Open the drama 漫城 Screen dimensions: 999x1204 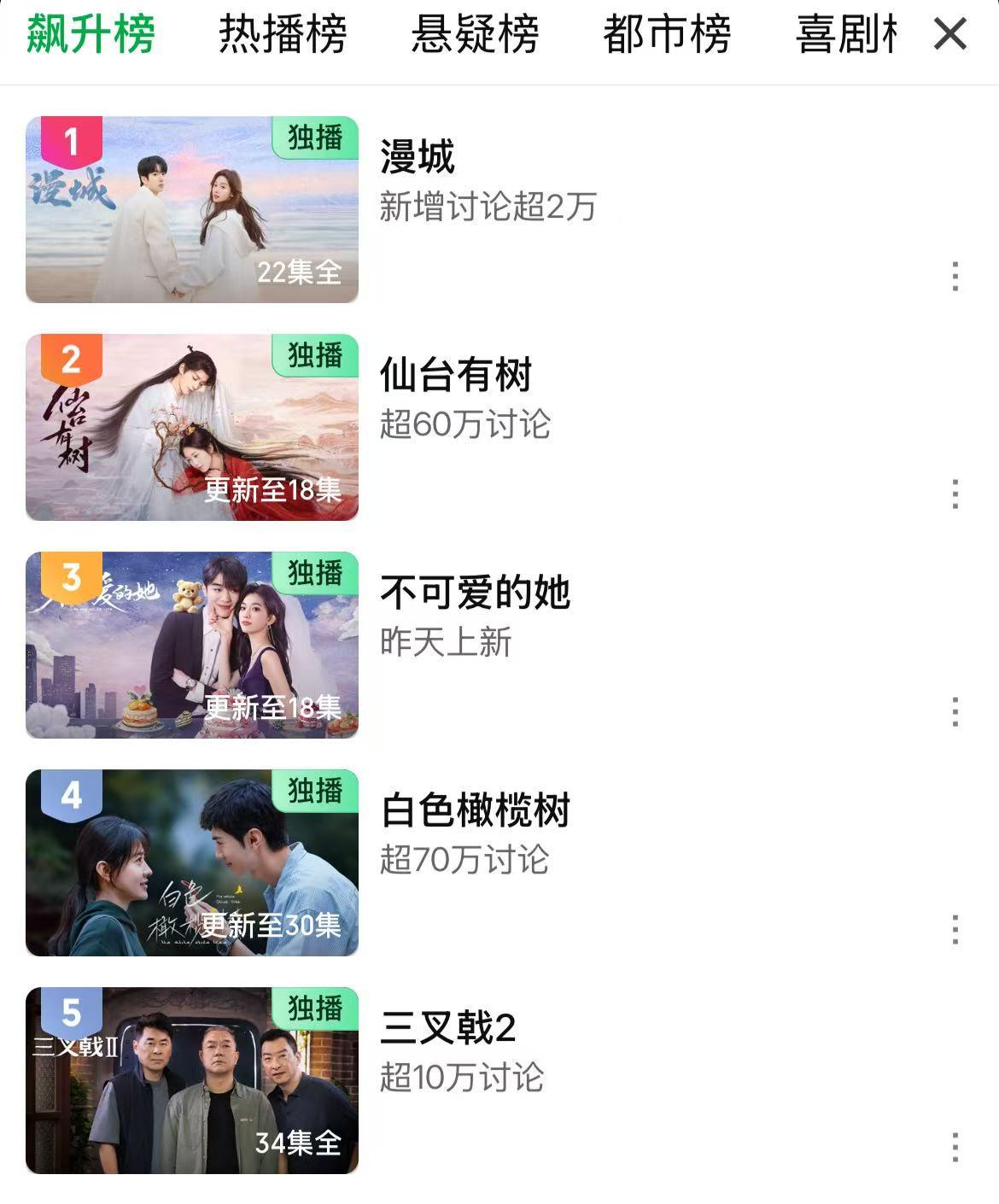click(x=418, y=157)
